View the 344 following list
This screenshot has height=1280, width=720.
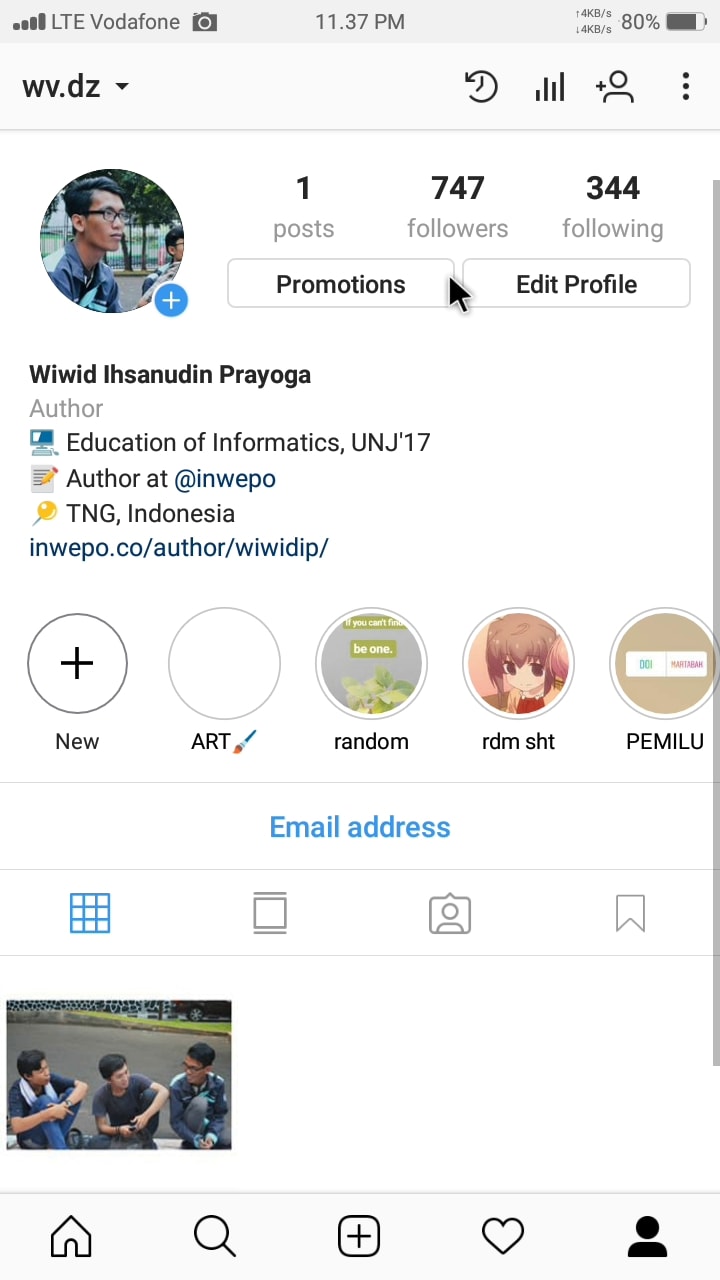coord(612,206)
